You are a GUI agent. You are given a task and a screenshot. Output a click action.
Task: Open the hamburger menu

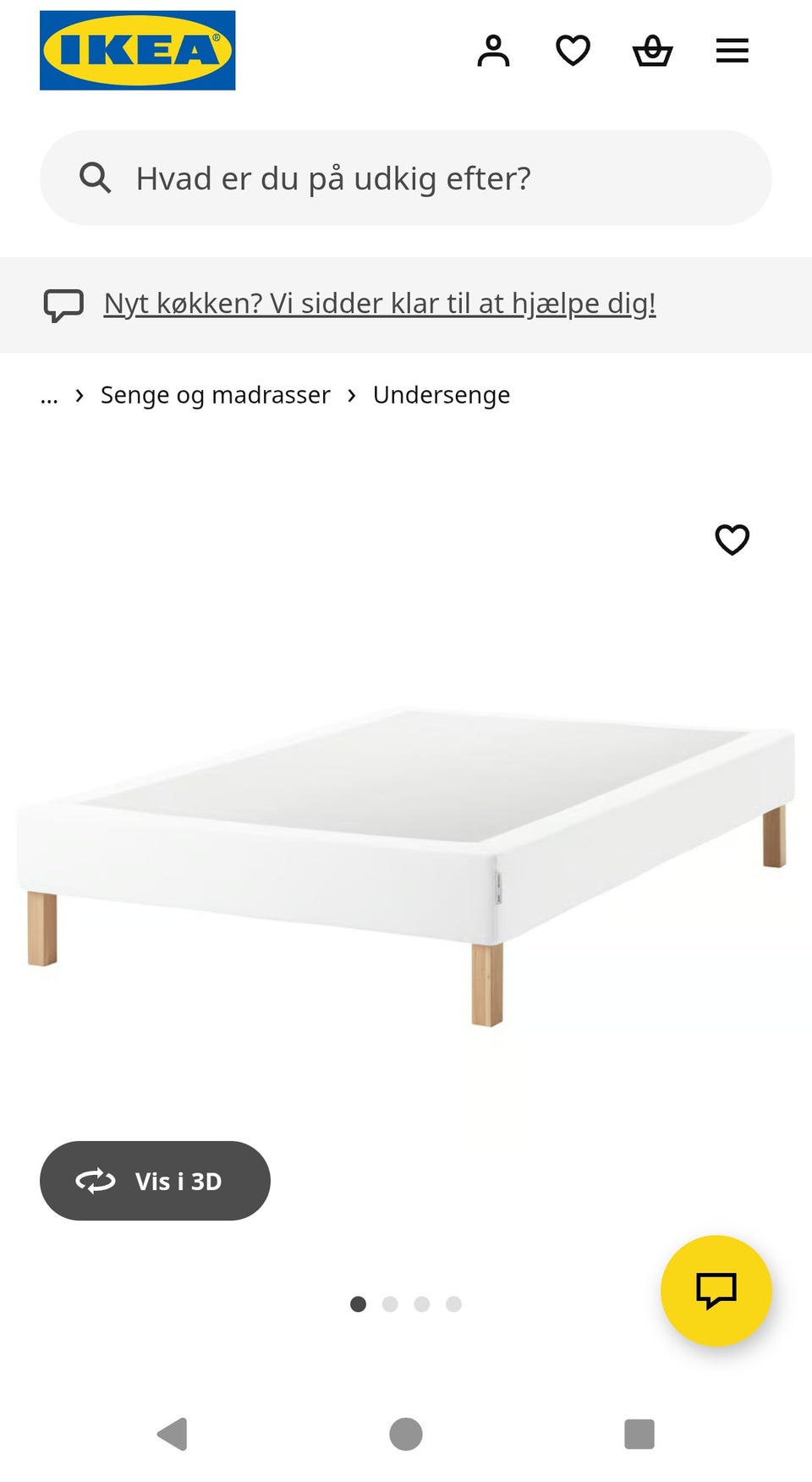coord(732,51)
